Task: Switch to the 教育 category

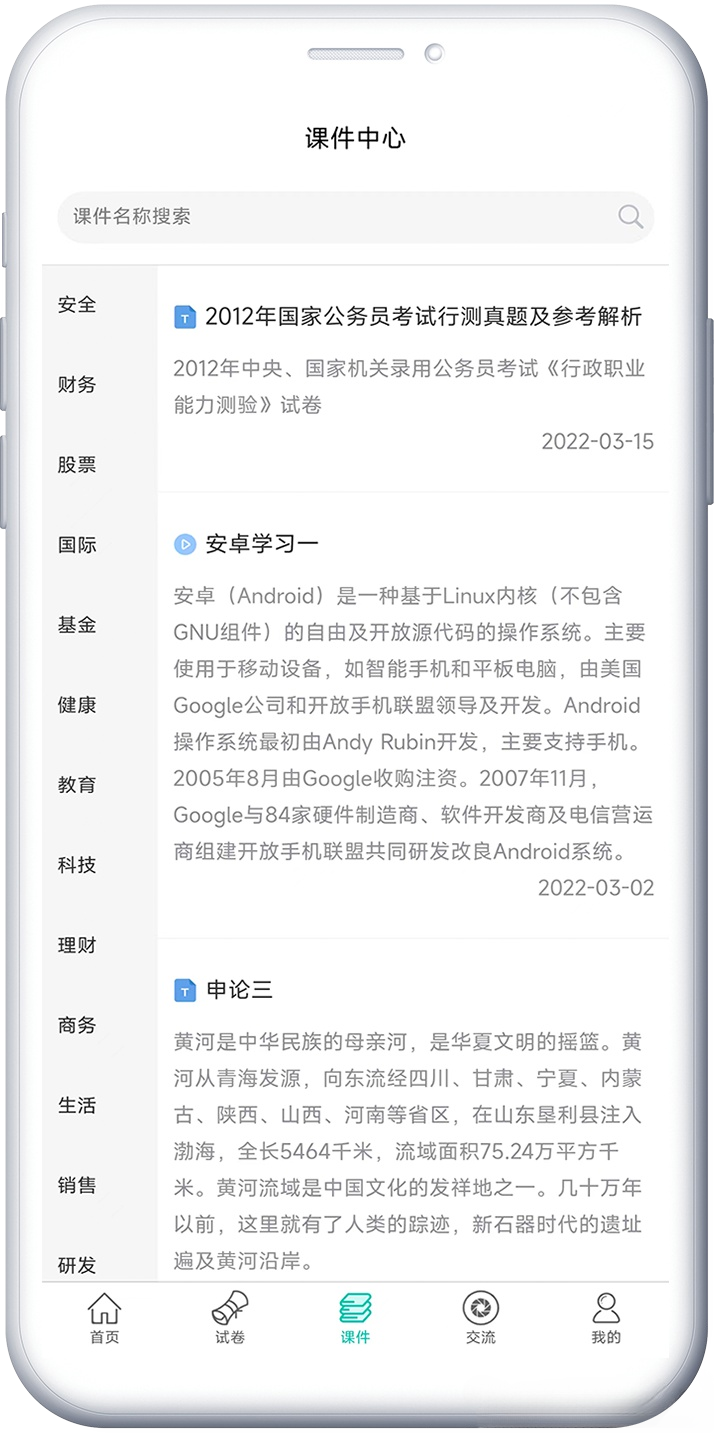Action: [x=77, y=784]
